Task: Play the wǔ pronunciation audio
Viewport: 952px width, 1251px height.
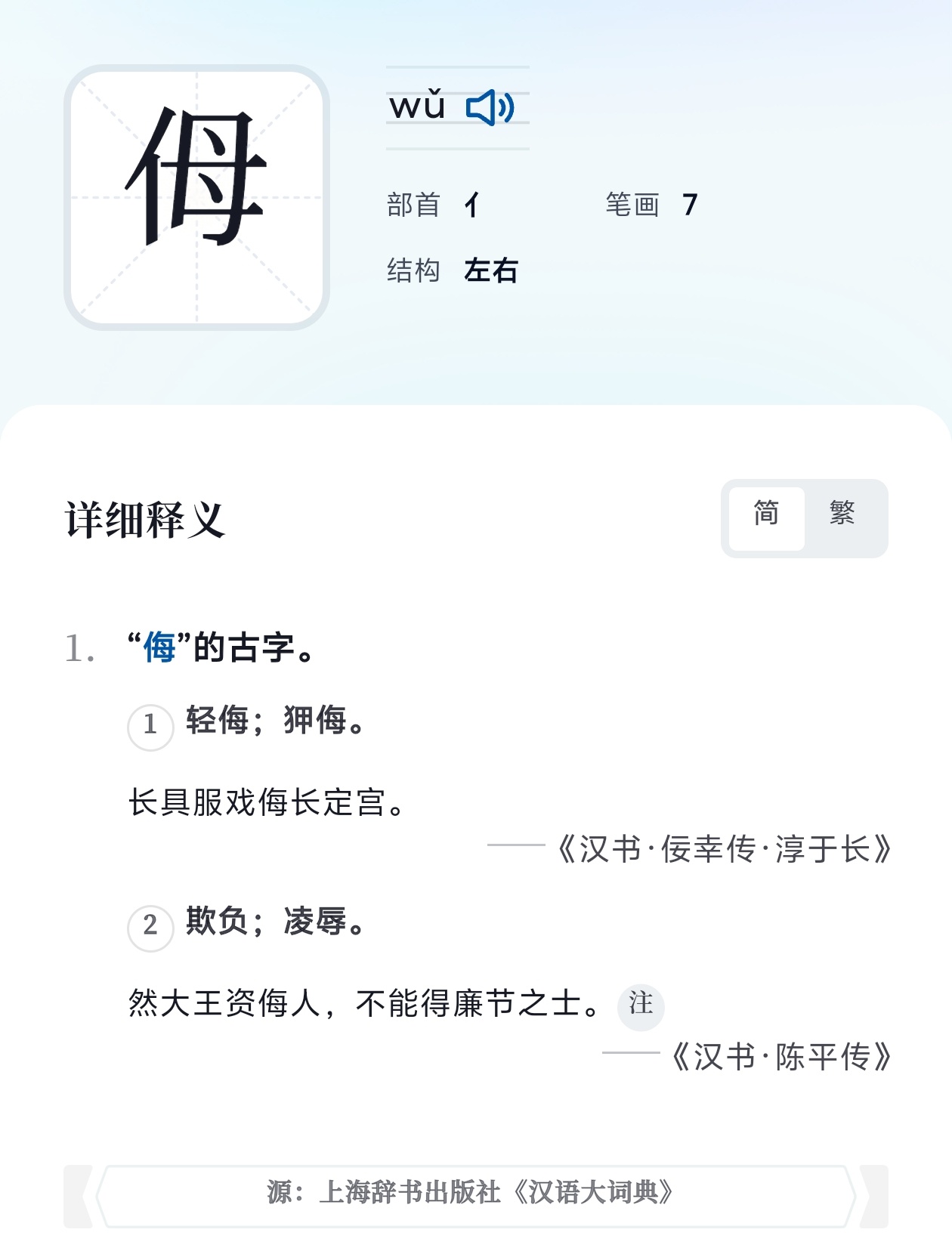Action: coord(490,107)
